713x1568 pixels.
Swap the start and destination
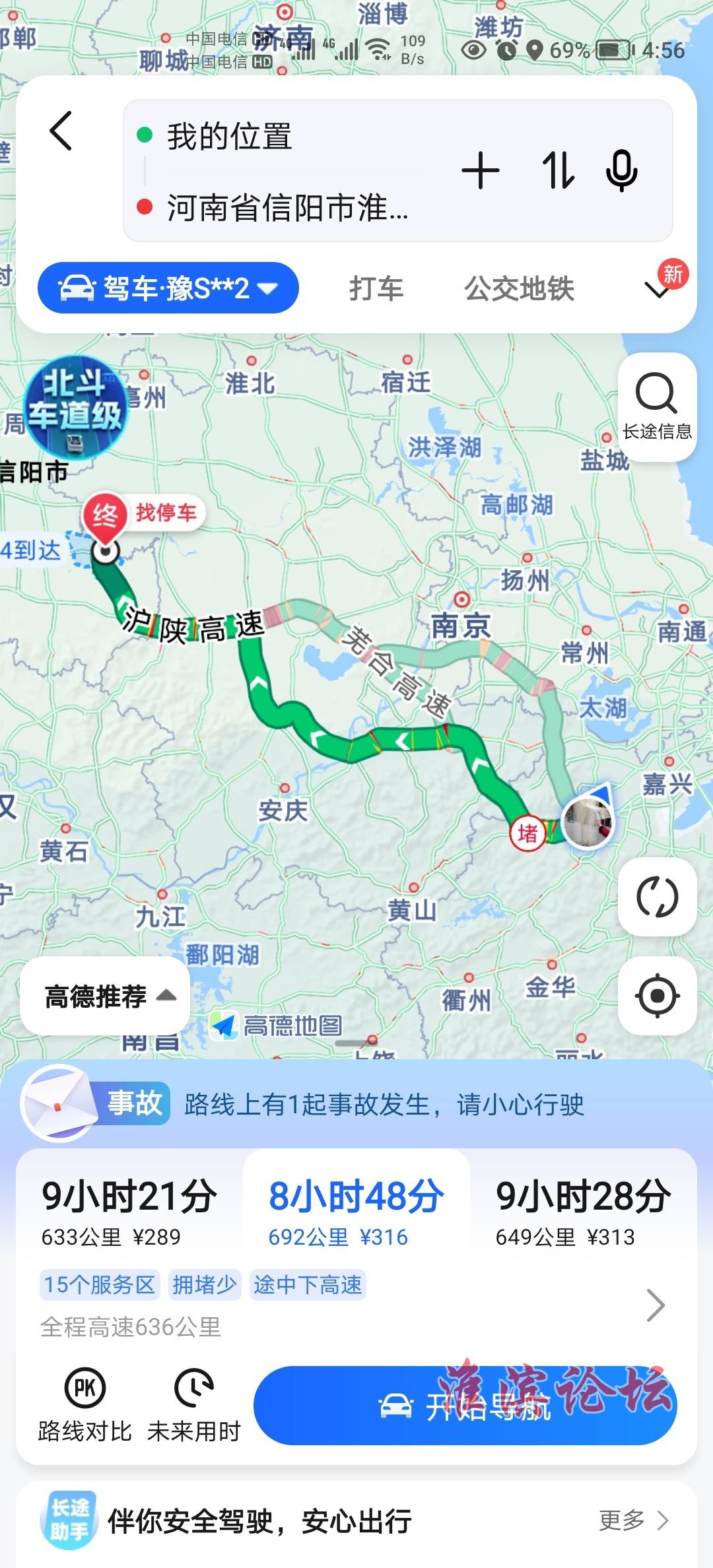[558, 171]
